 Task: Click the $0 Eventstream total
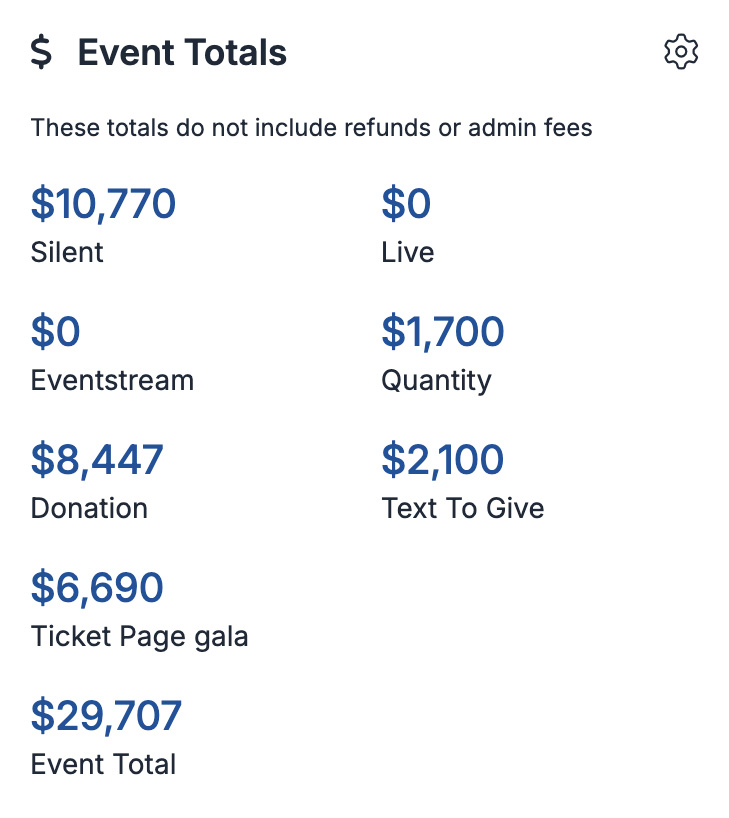(x=56, y=331)
